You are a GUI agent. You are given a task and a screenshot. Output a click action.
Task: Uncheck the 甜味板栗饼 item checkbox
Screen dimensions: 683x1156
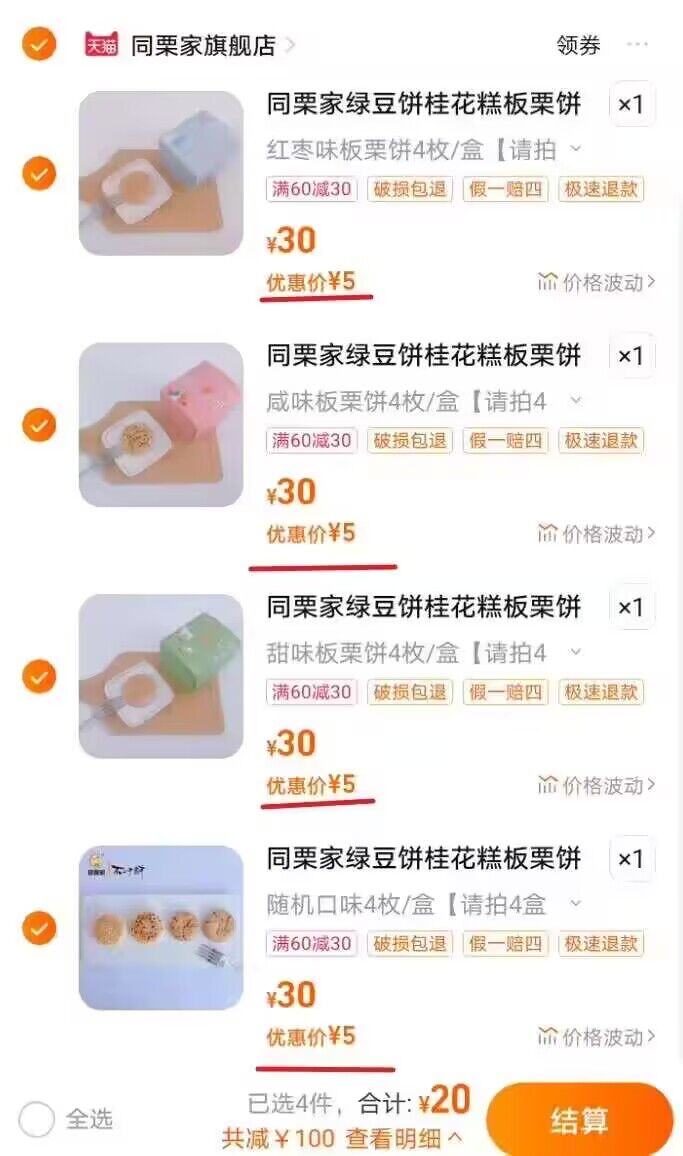pos(39,677)
